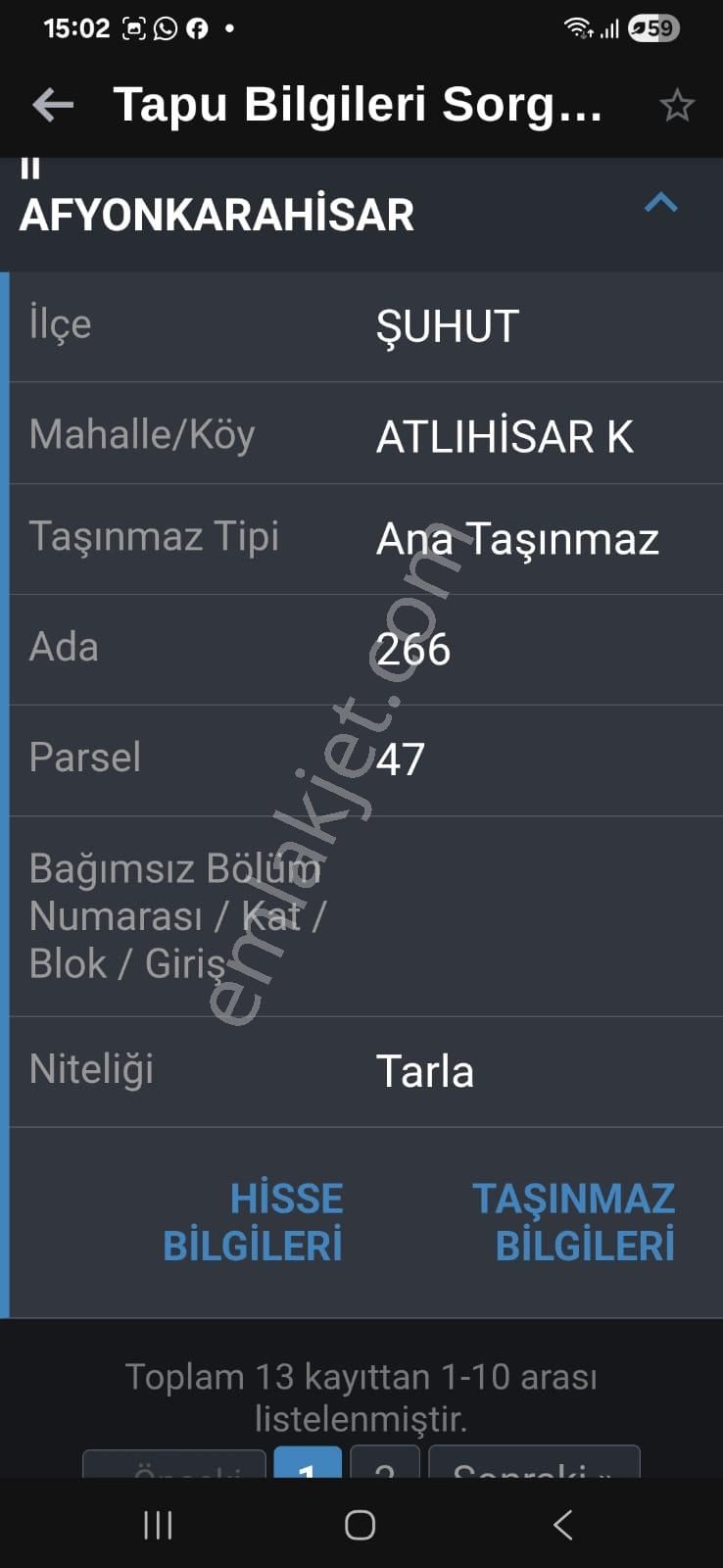Collapse the AFYONKARAHİSAR record section

661,204
